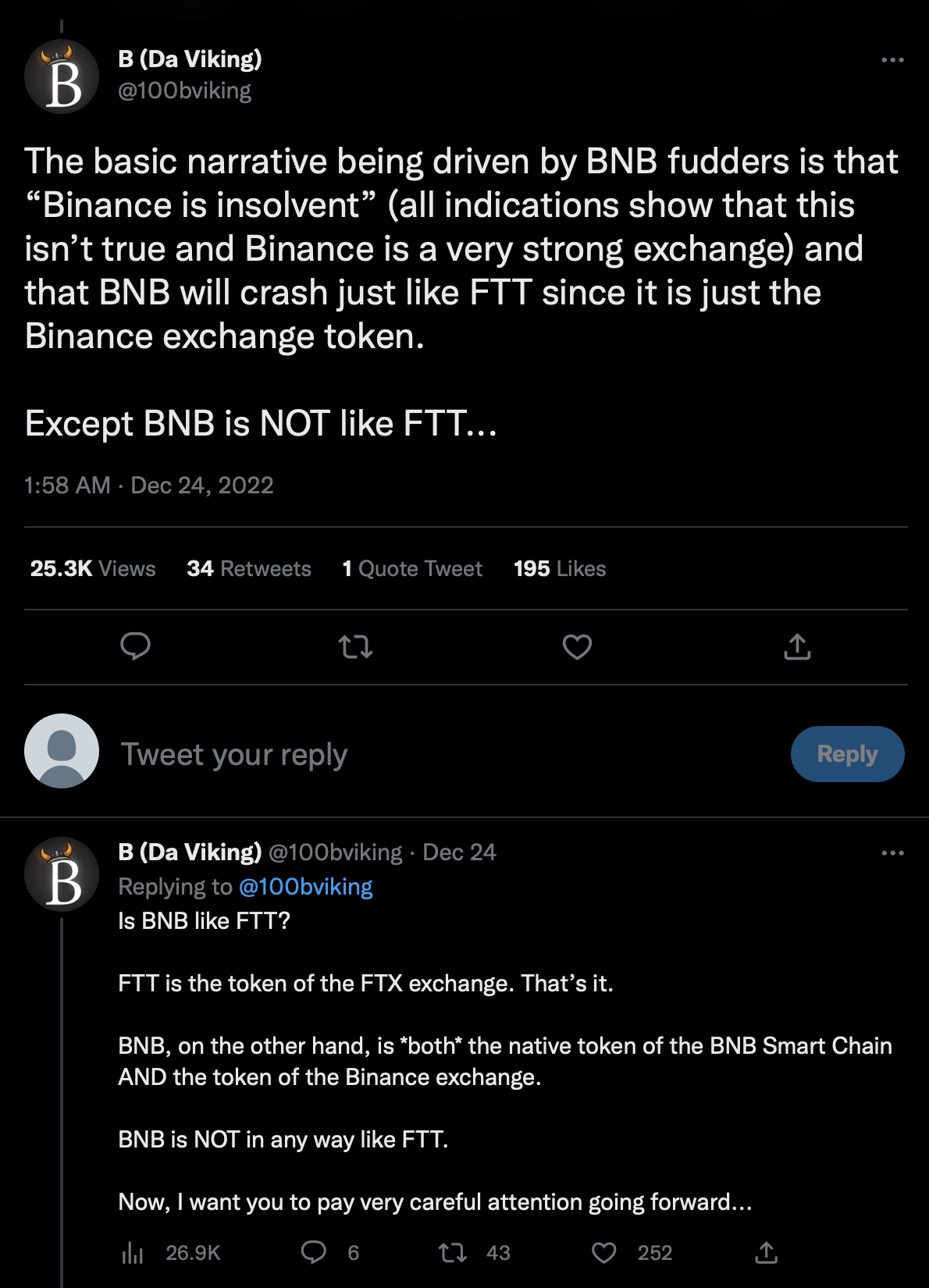The width and height of the screenshot is (929, 1288).
Task: Open the @100bviking mention link in reply
Action: pyautogui.click(x=305, y=887)
